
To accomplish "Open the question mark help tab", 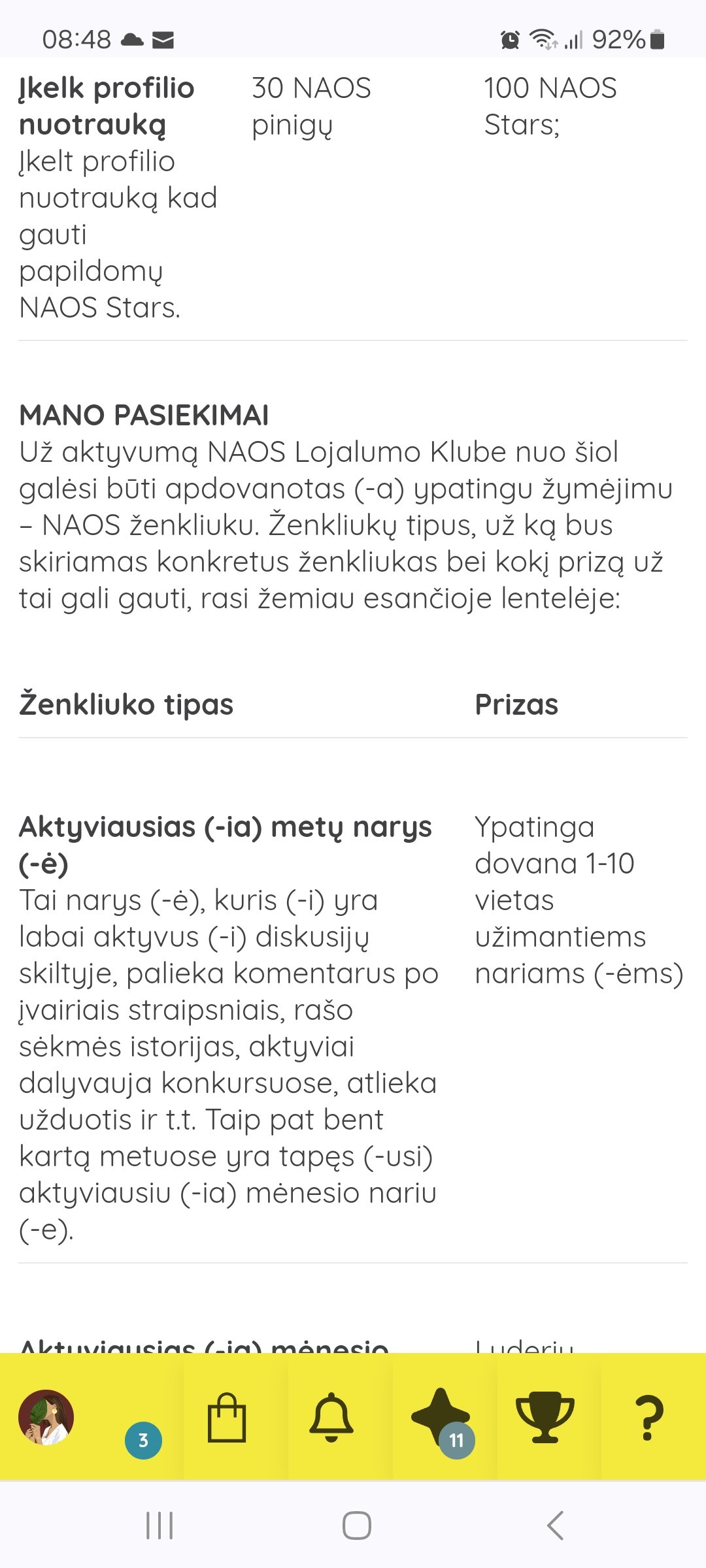I will pos(648,1418).
